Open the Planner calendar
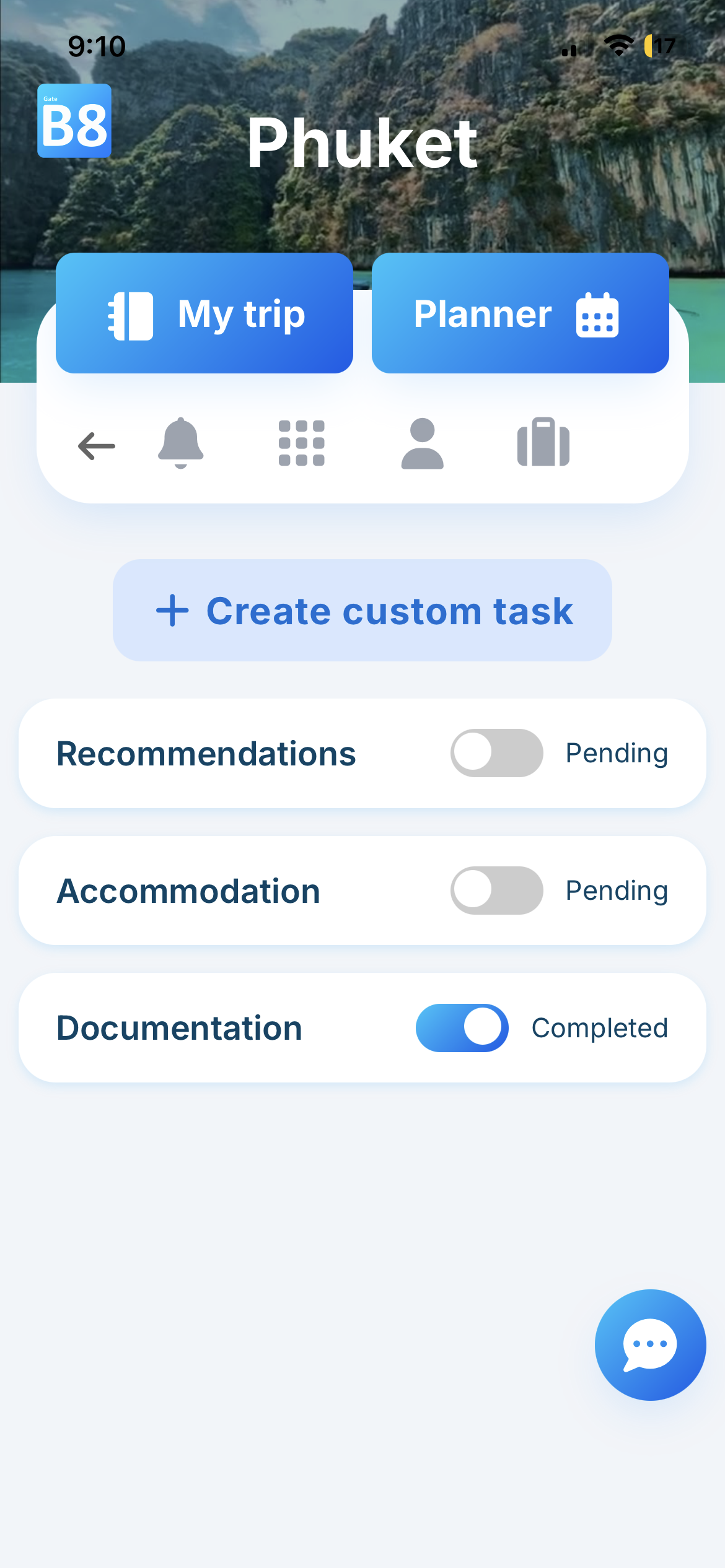This screenshot has width=725, height=1568. click(520, 313)
